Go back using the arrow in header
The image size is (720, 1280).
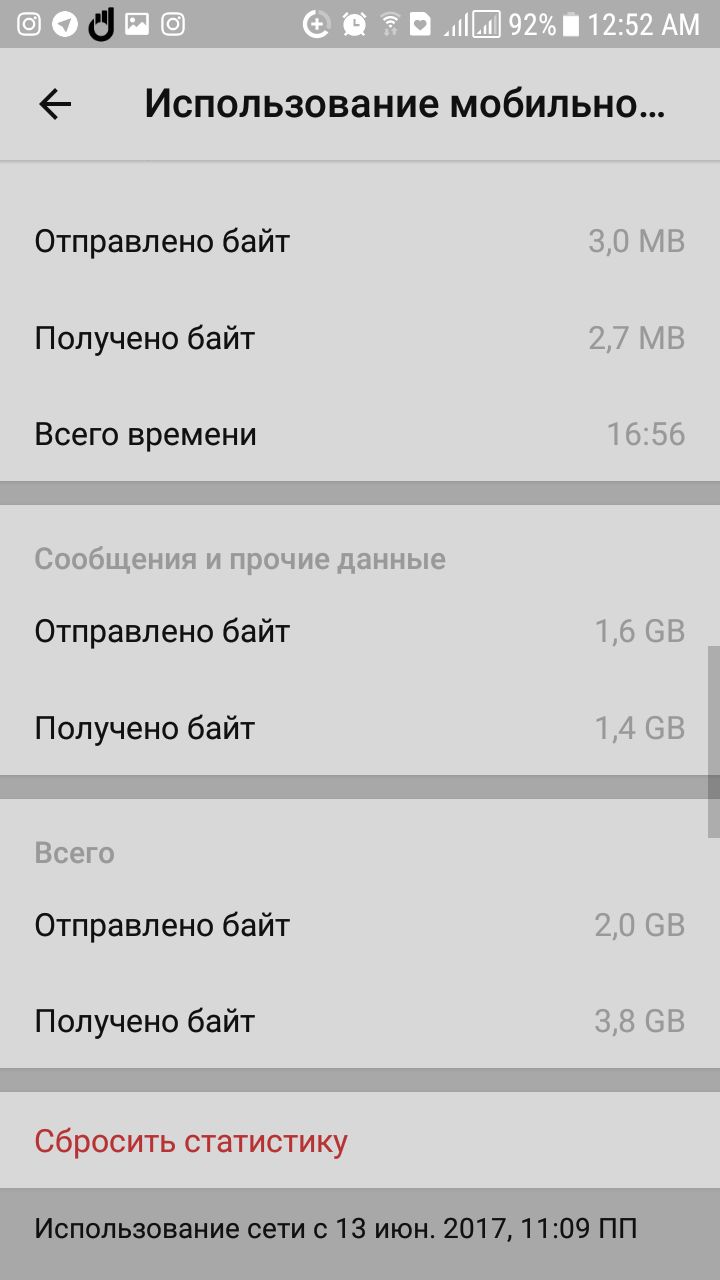(x=55, y=104)
